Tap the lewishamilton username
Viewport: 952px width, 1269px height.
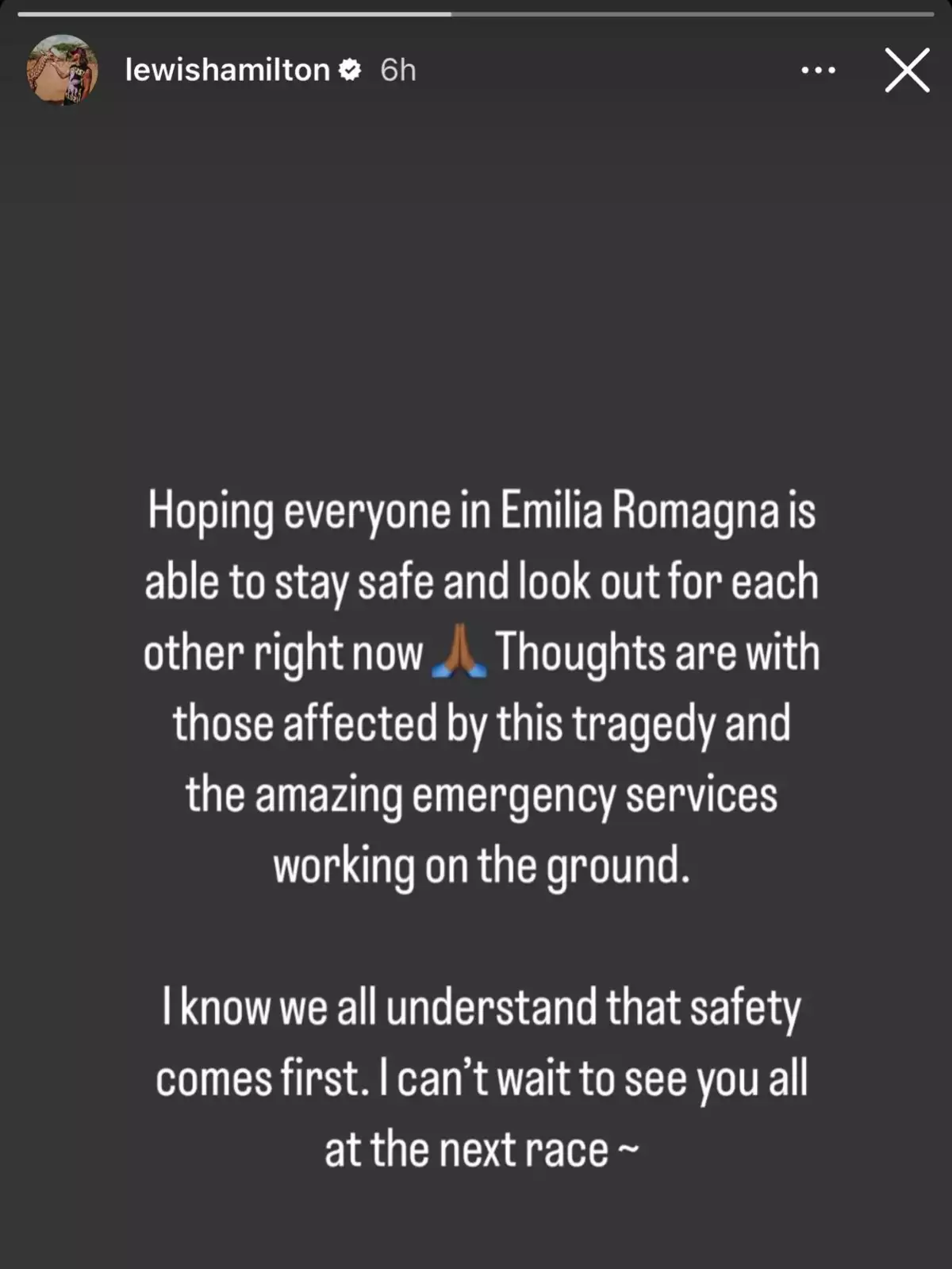pyautogui.click(x=227, y=70)
